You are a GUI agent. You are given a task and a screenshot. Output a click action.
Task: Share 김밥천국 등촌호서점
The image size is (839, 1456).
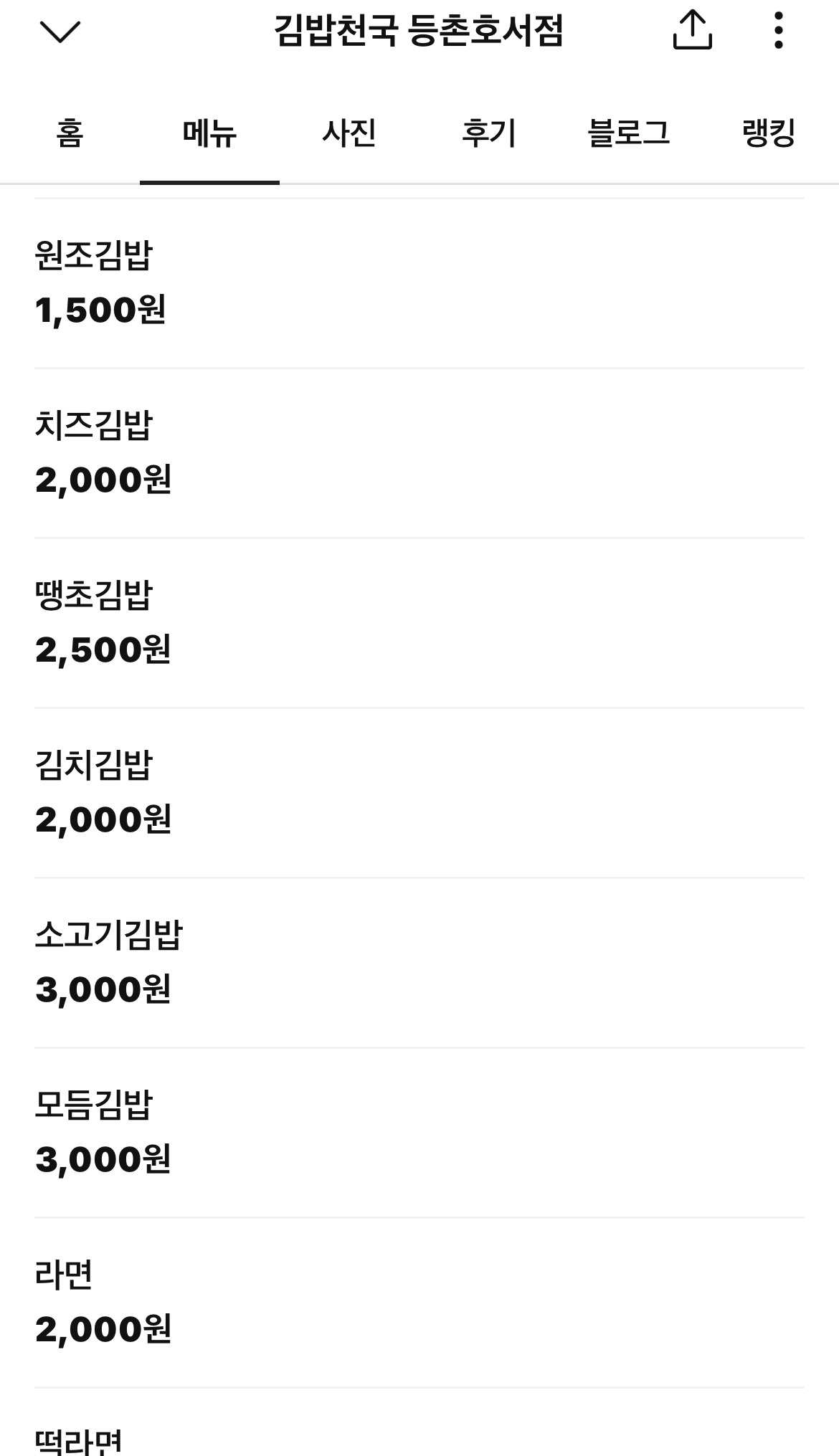click(692, 31)
